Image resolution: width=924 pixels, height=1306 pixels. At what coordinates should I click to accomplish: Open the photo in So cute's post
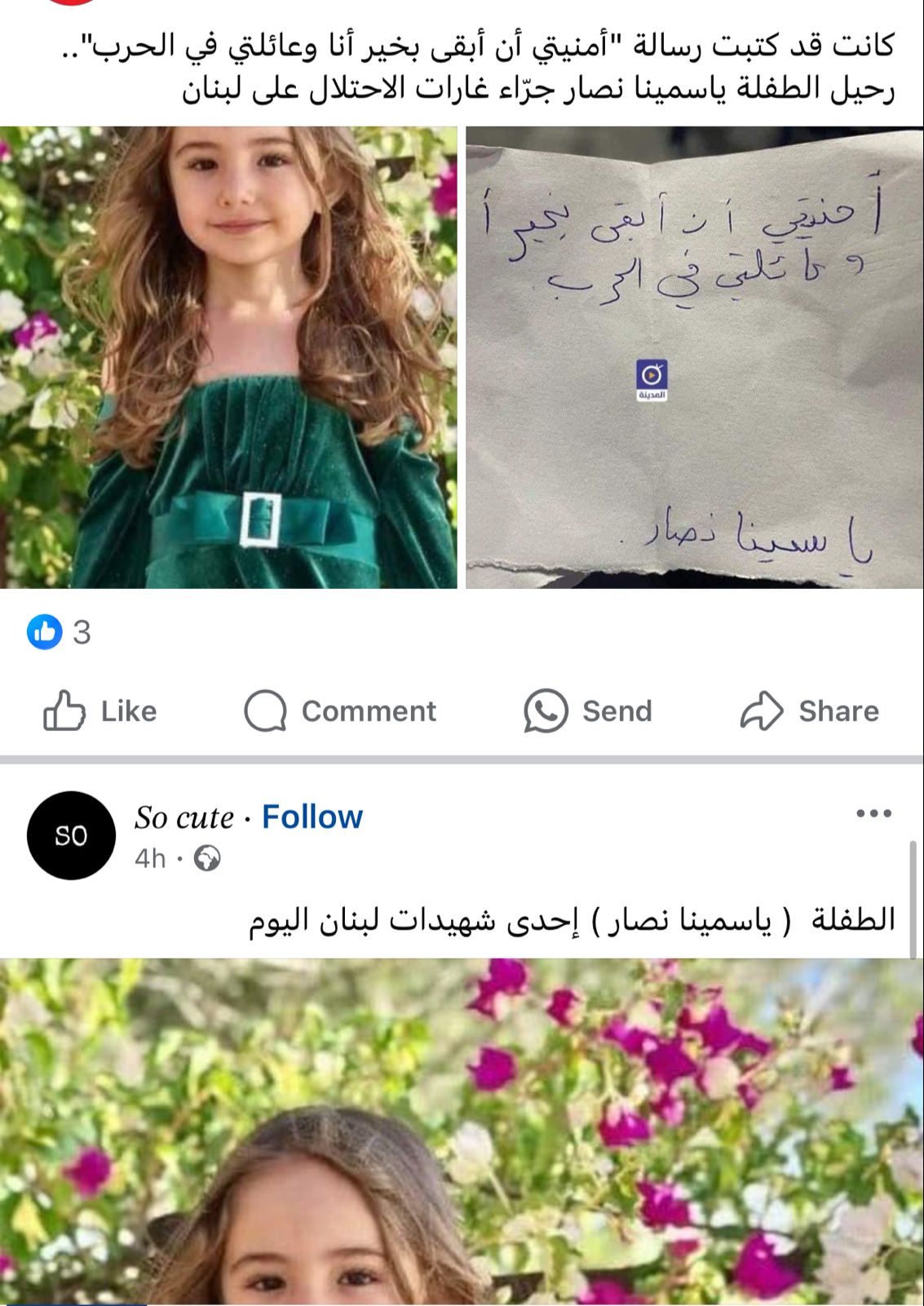(x=462, y=1132)
